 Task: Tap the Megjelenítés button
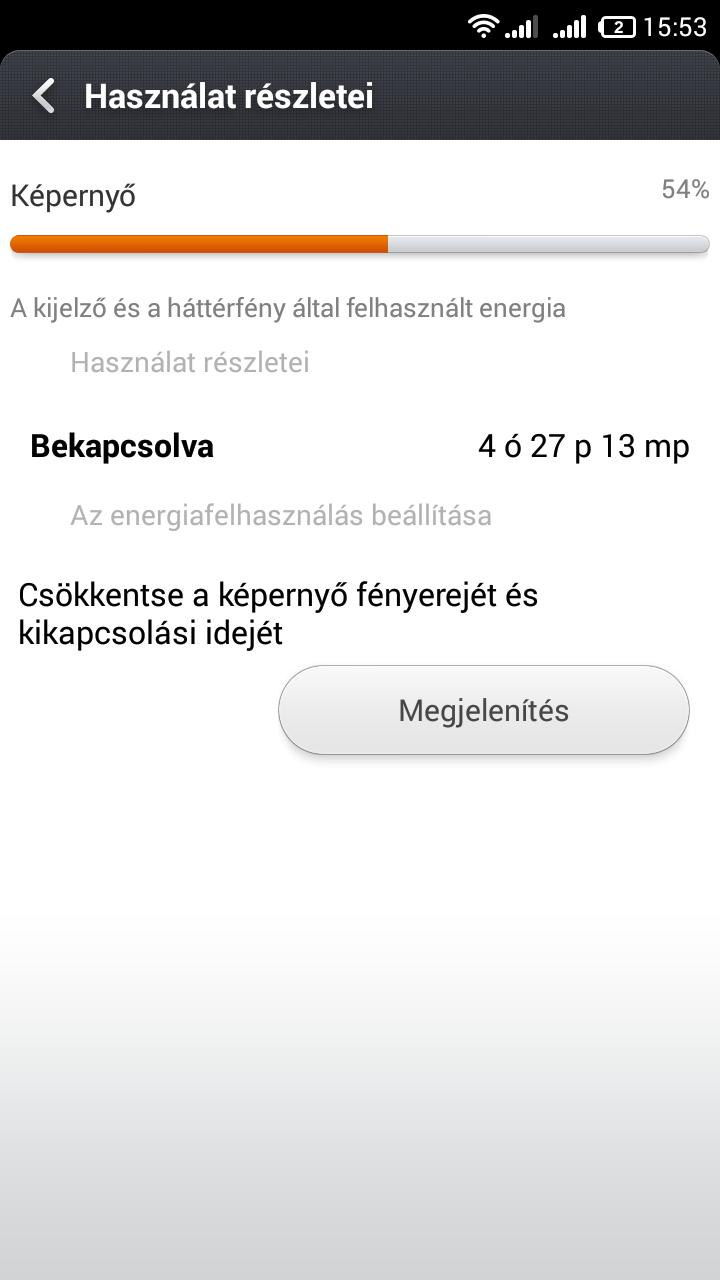click(484, 710)
